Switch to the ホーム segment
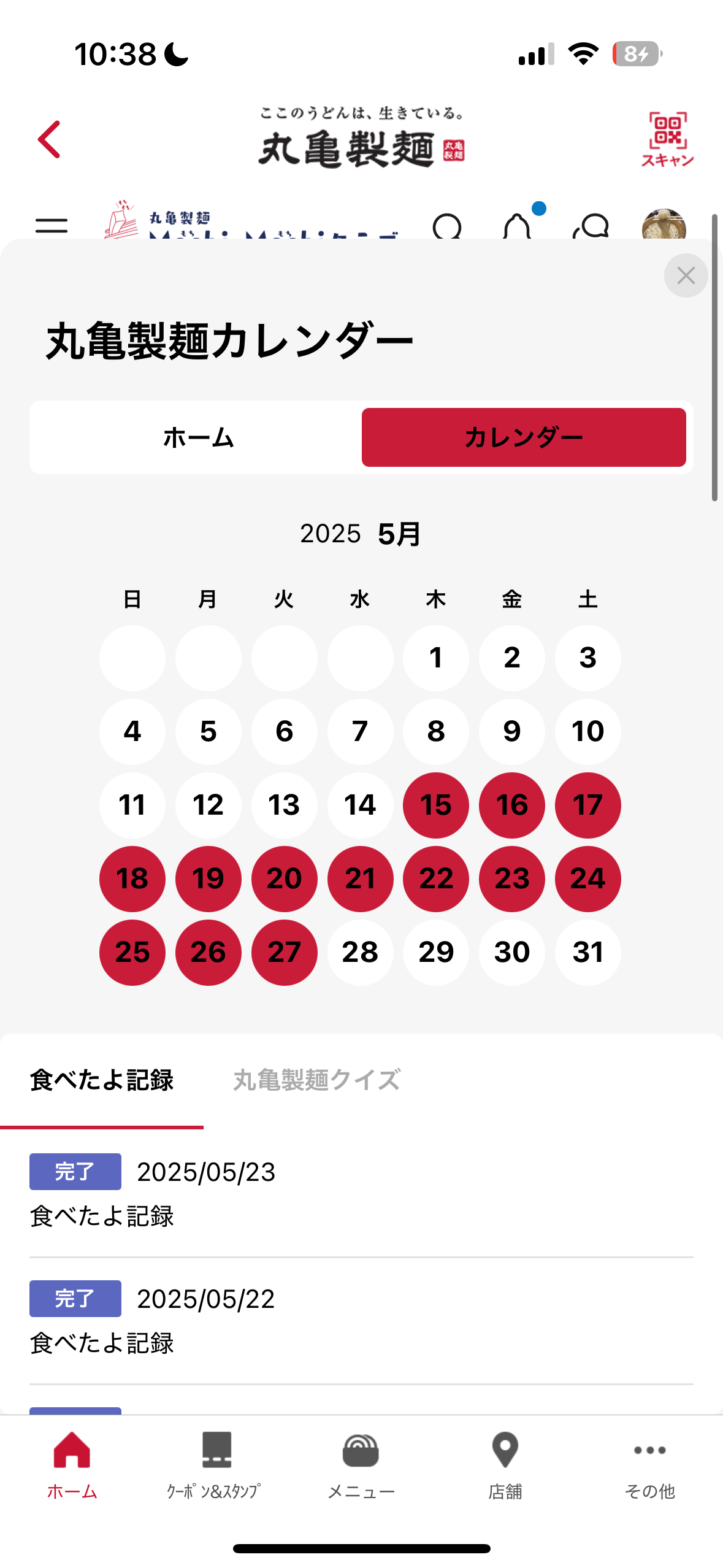723x1568 pixels. [198, 437]
